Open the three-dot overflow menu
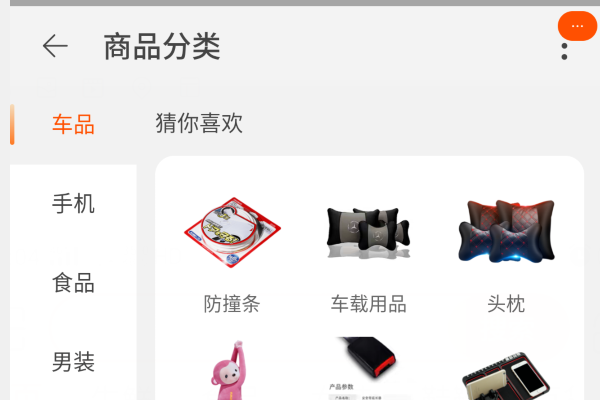This screenshot has width=600, height=400. pyautogui.click(x=565, y=50)
